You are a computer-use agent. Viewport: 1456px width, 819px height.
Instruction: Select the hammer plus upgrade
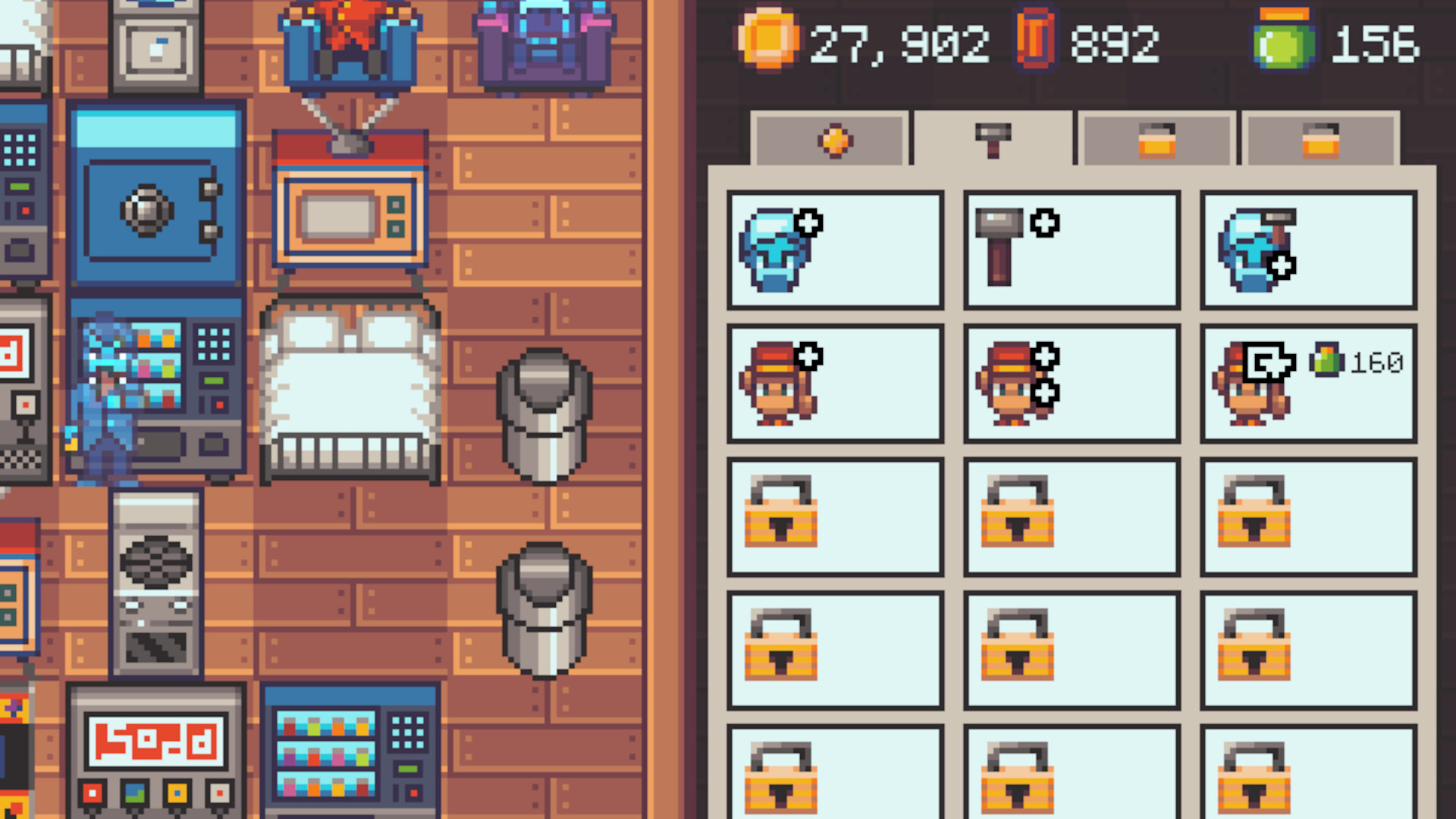pyautogui.click(x=1072, y=250)
